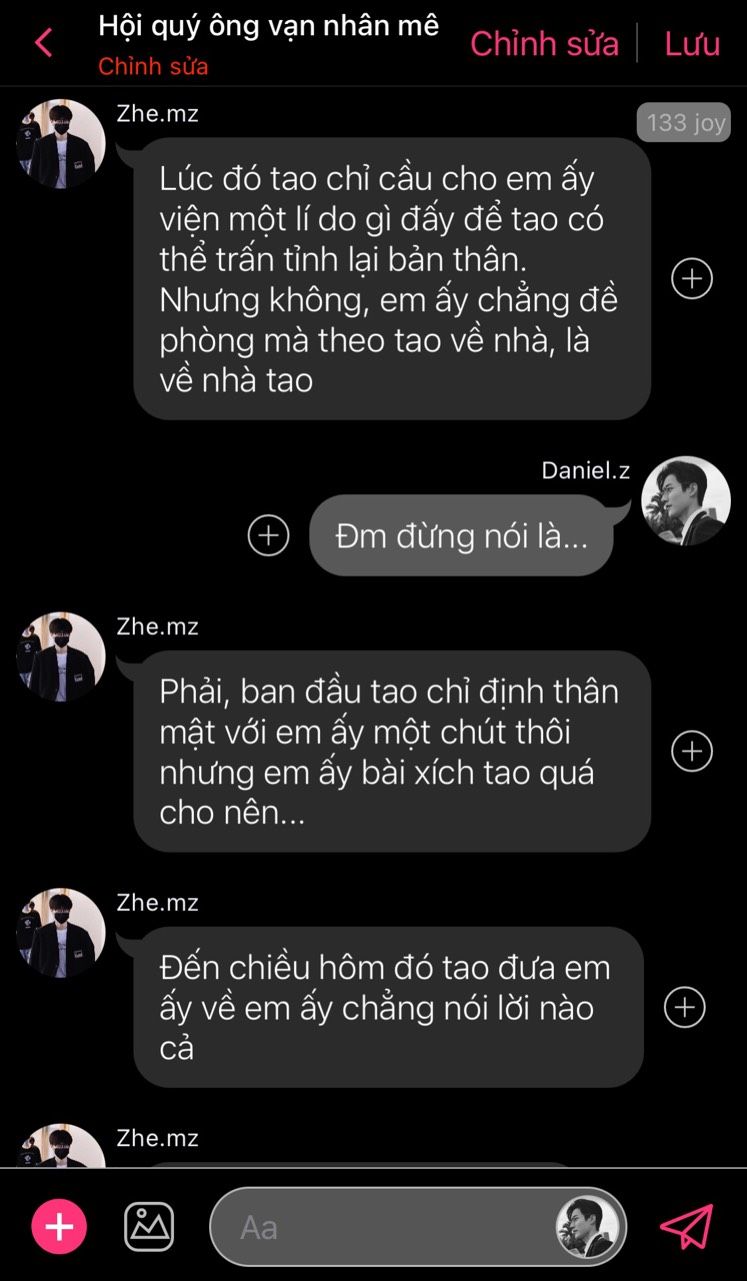Tap plus beside 'Đm đừng nói là...' message
Viewport: 747px width, 1281px height.
268,536
